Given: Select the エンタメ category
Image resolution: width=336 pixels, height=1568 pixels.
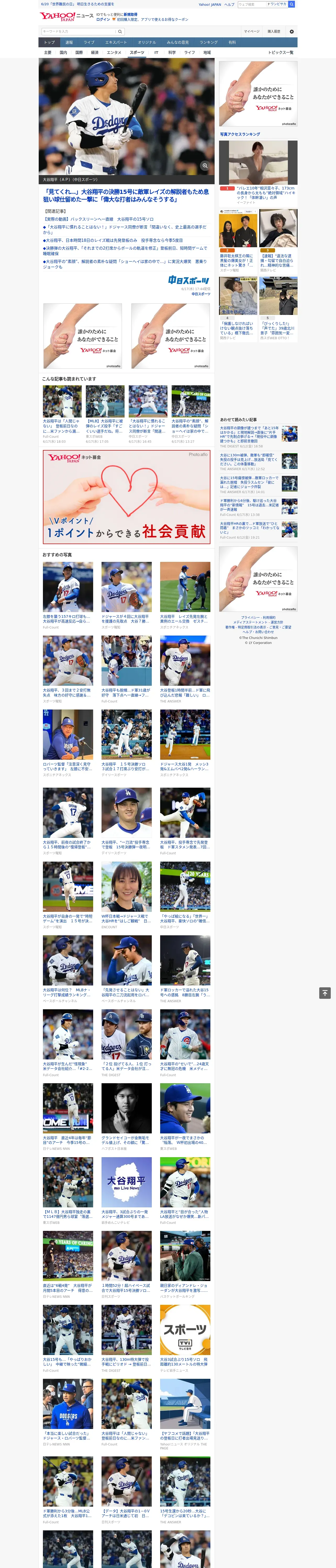Looking at the screenshot, I should coord(113,52).
